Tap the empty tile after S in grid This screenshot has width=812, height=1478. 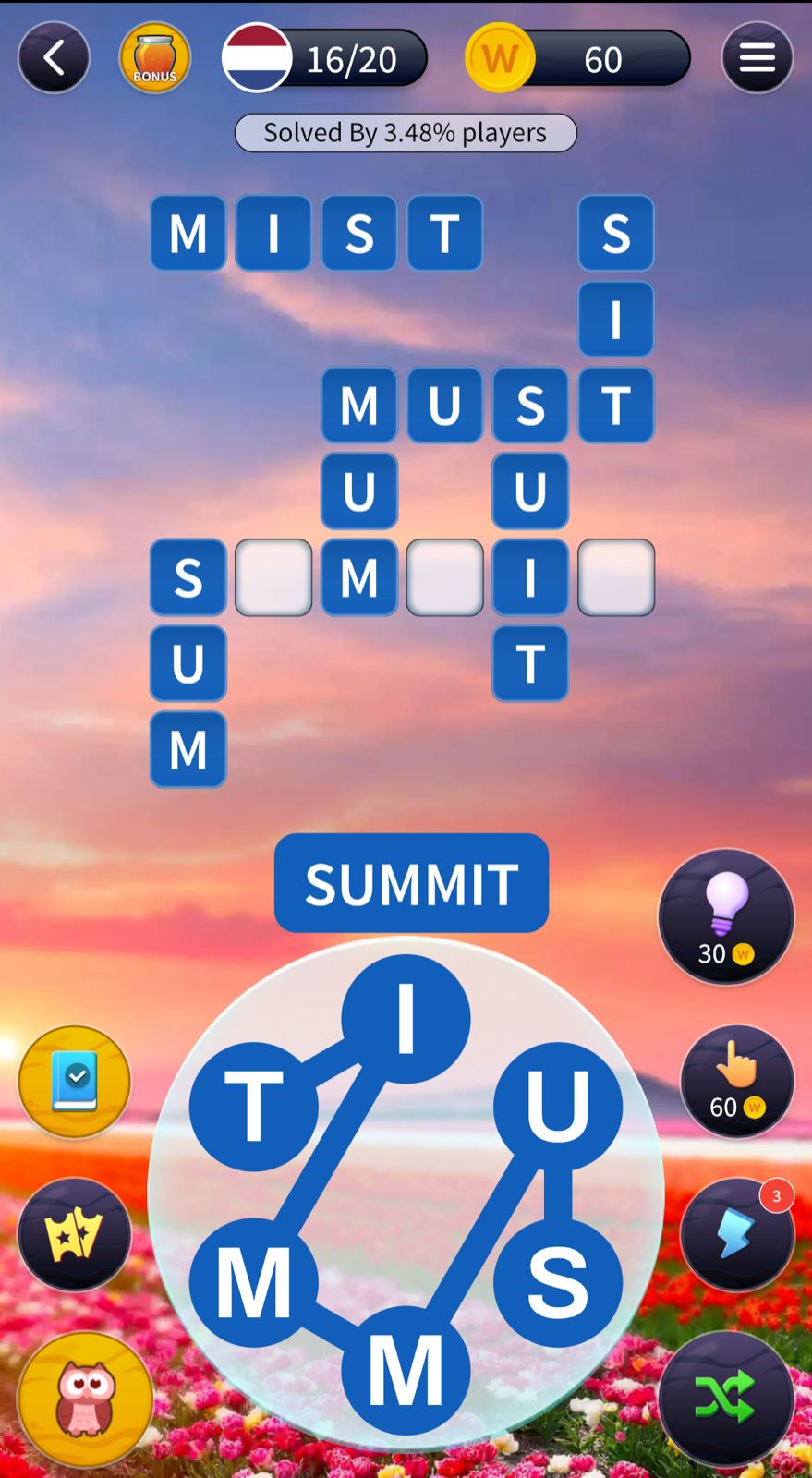273,578
